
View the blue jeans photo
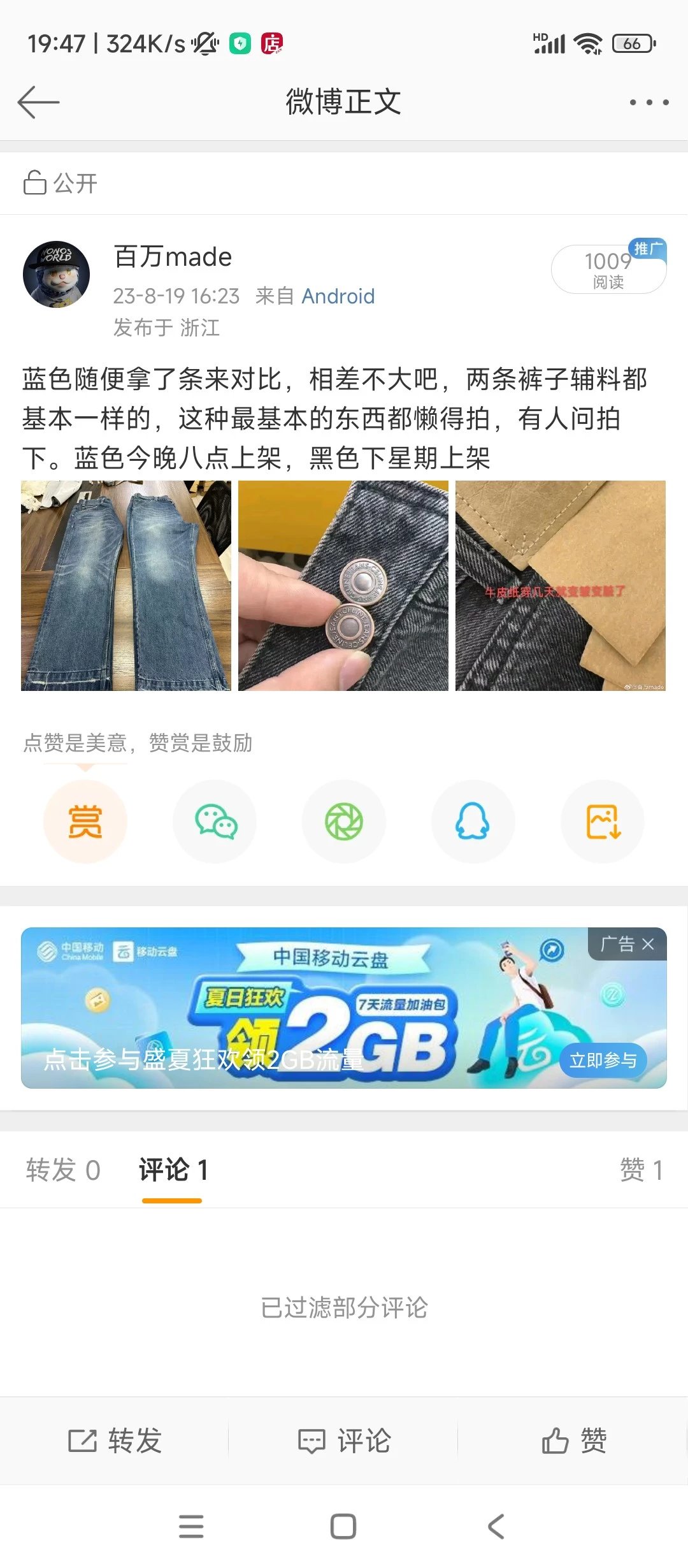click(x=126, y=585)
